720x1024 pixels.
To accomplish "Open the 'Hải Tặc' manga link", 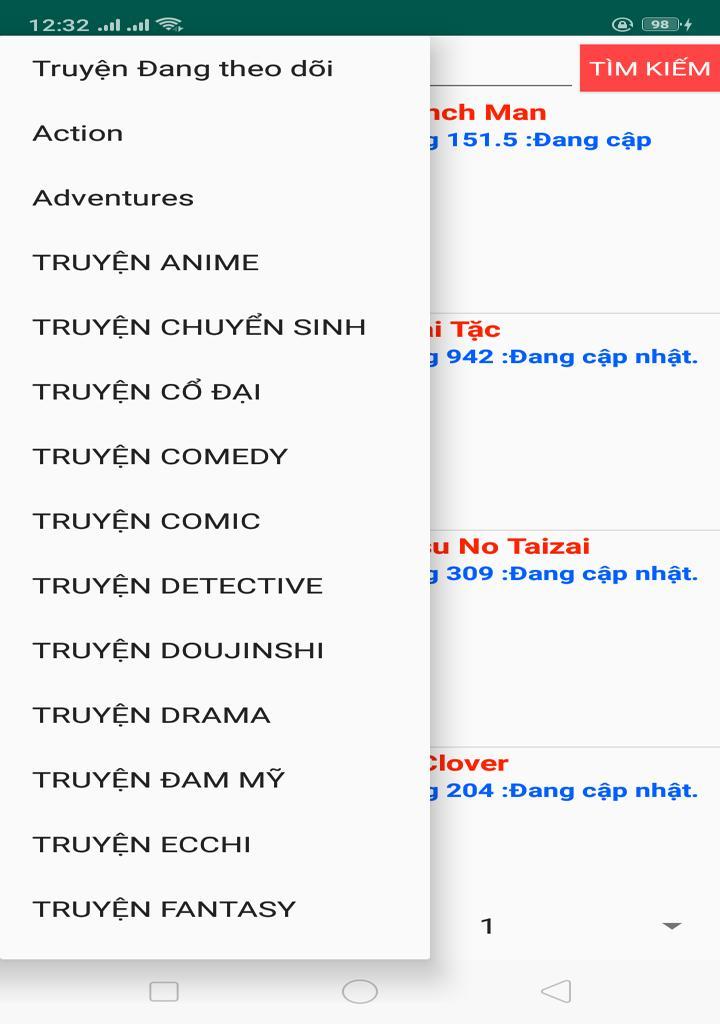I will coord(470,327).
